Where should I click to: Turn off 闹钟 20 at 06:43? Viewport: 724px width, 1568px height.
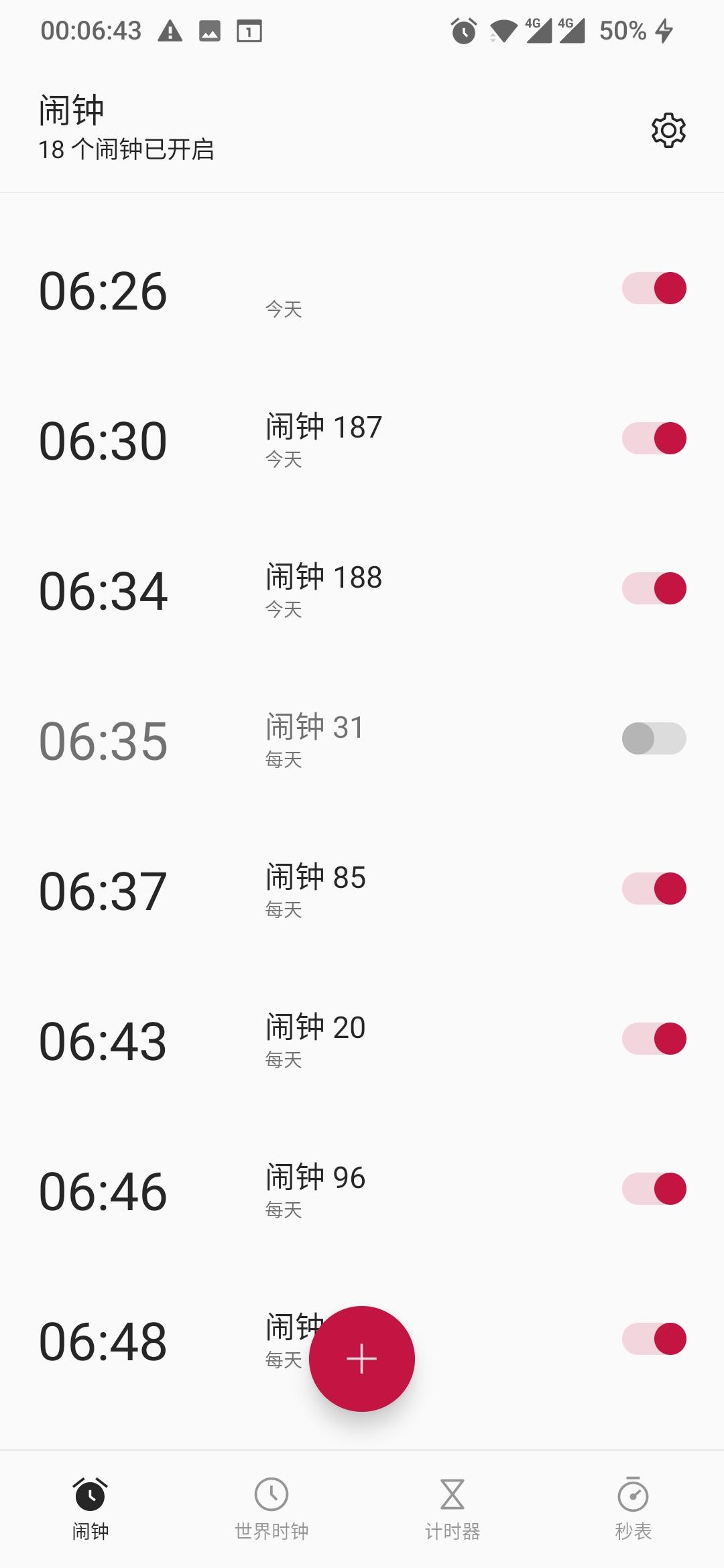(x=654, y=1039)
